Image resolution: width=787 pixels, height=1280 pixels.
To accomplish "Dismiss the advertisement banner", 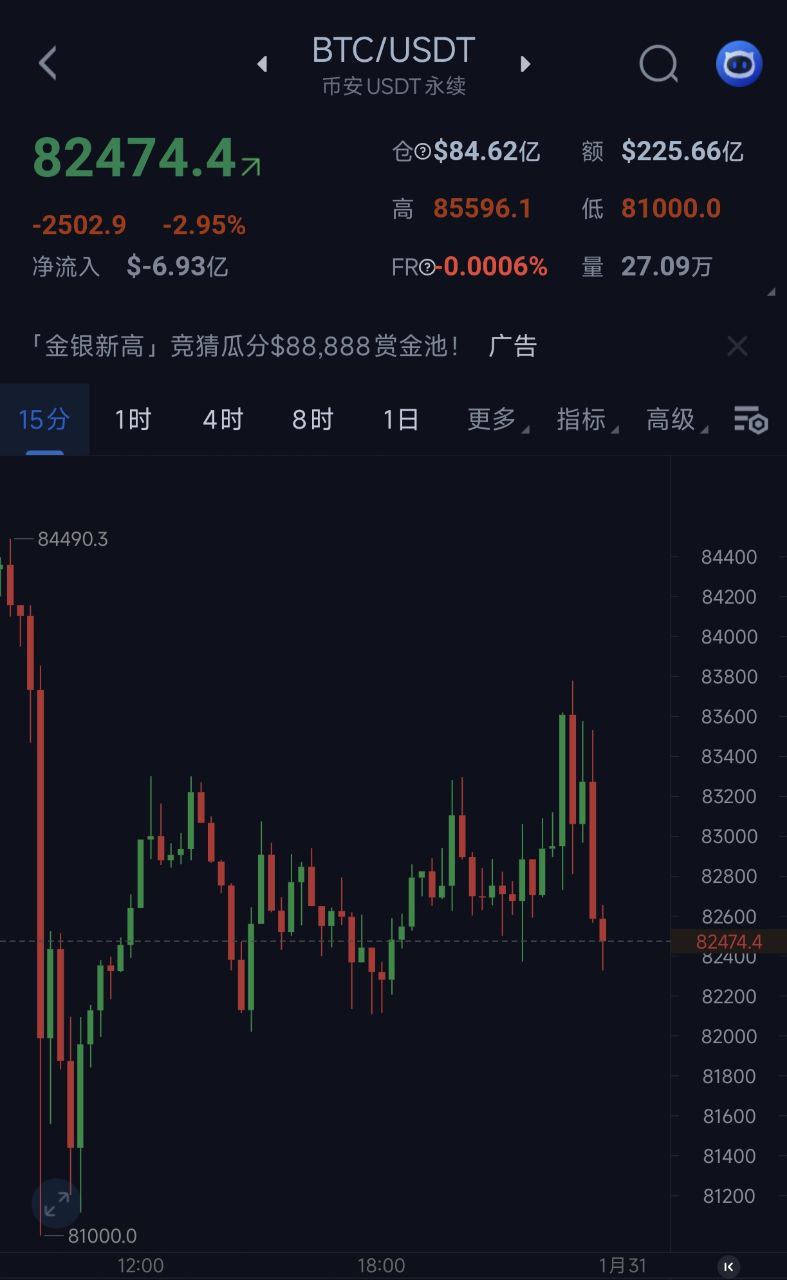I will (x=737, y=347).
